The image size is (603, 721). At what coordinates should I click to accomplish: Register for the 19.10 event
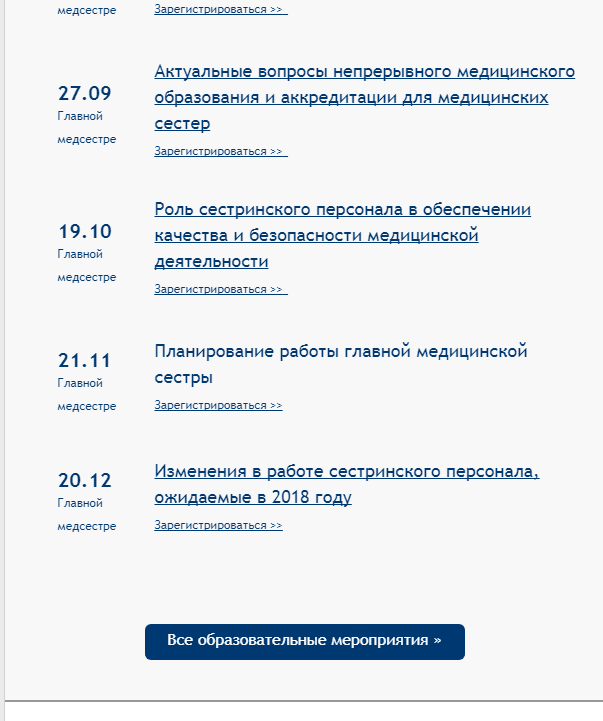[x=220, y=290]
